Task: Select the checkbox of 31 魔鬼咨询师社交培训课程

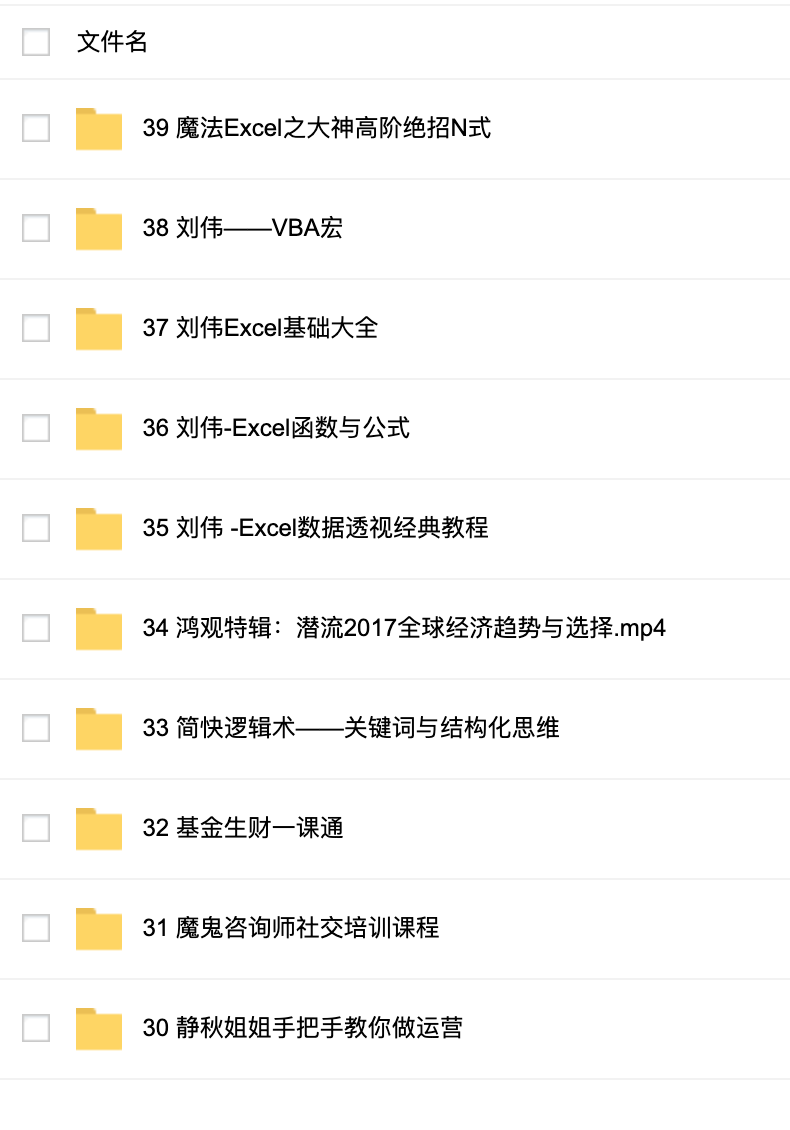Action: pos(36,928)
